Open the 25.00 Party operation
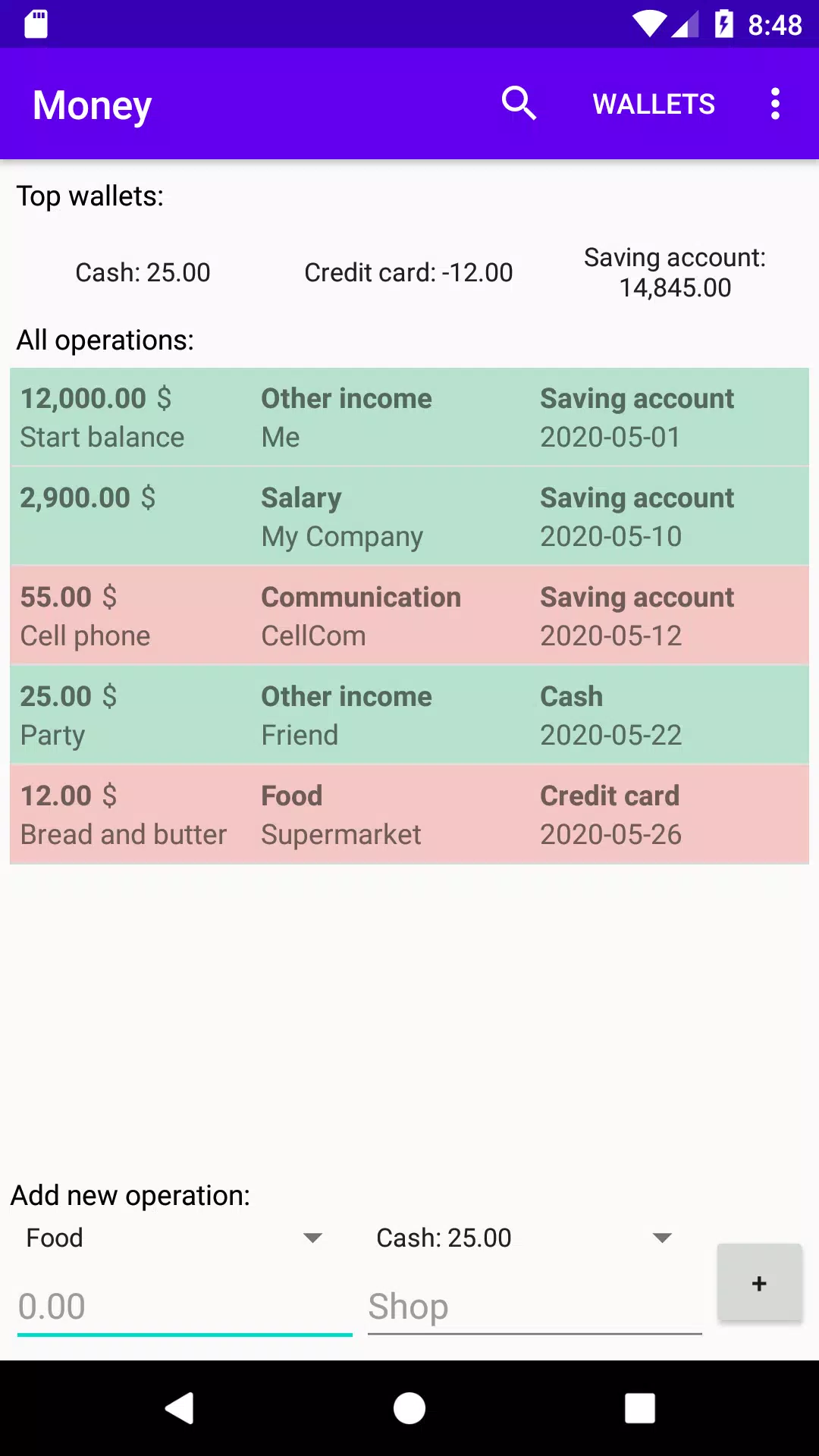 (x=409, y=715)
